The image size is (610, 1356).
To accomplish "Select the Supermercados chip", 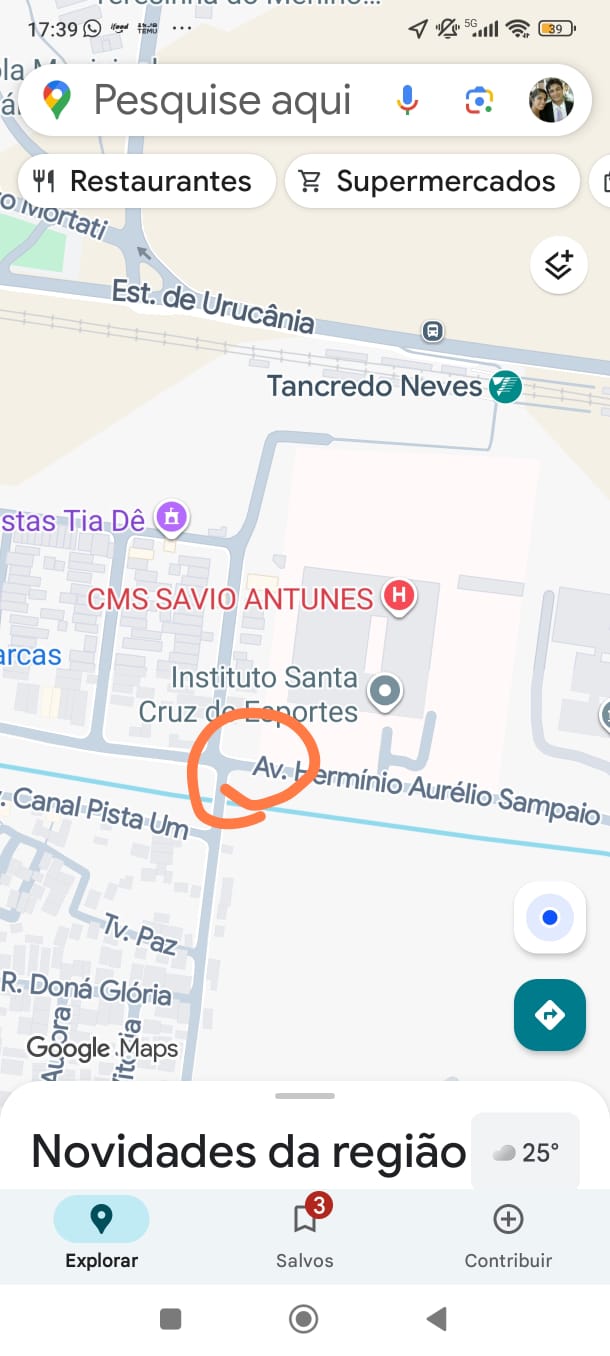I will [432, 181].
